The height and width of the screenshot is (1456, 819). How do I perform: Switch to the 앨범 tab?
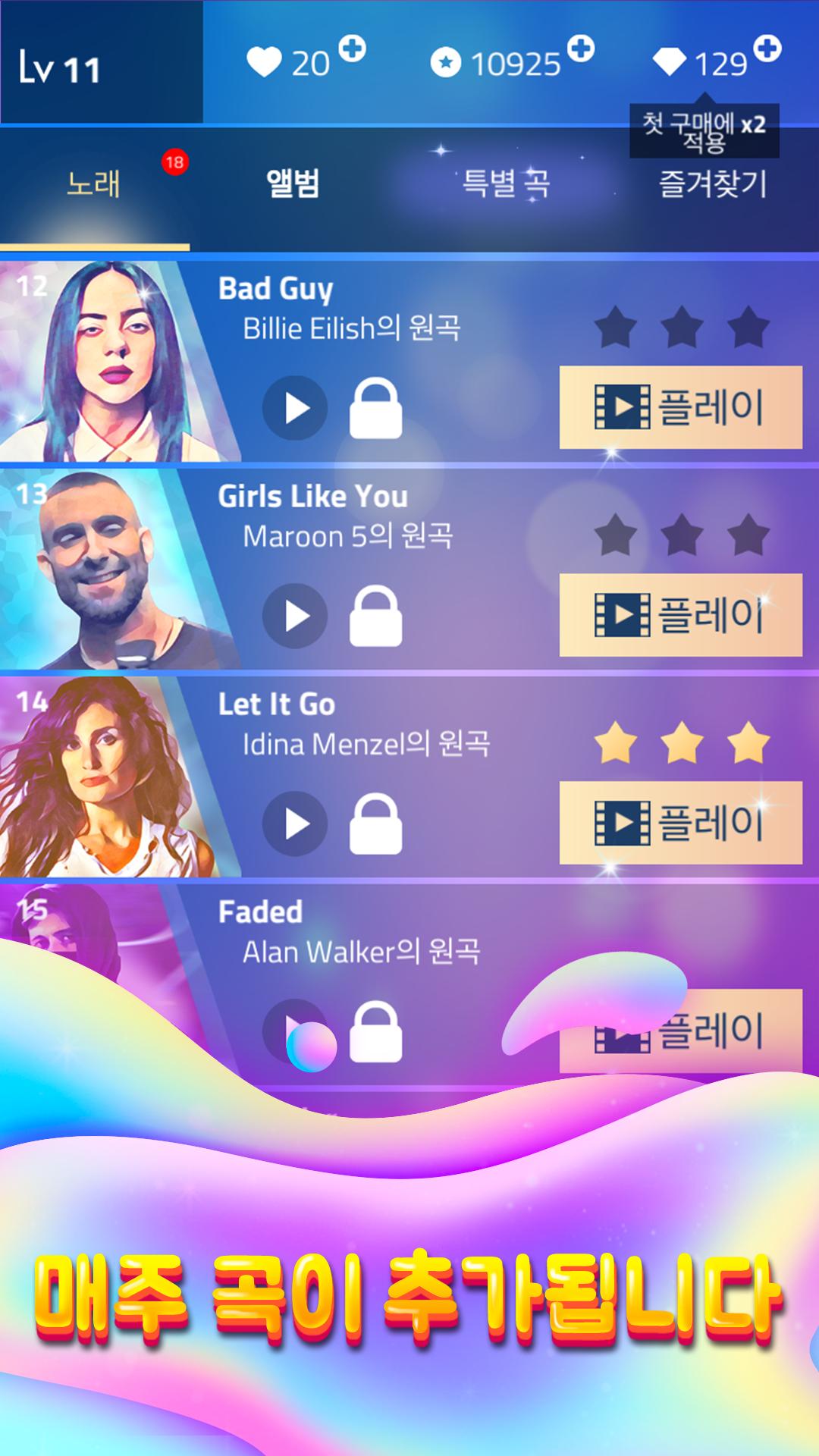coord(293,184)
